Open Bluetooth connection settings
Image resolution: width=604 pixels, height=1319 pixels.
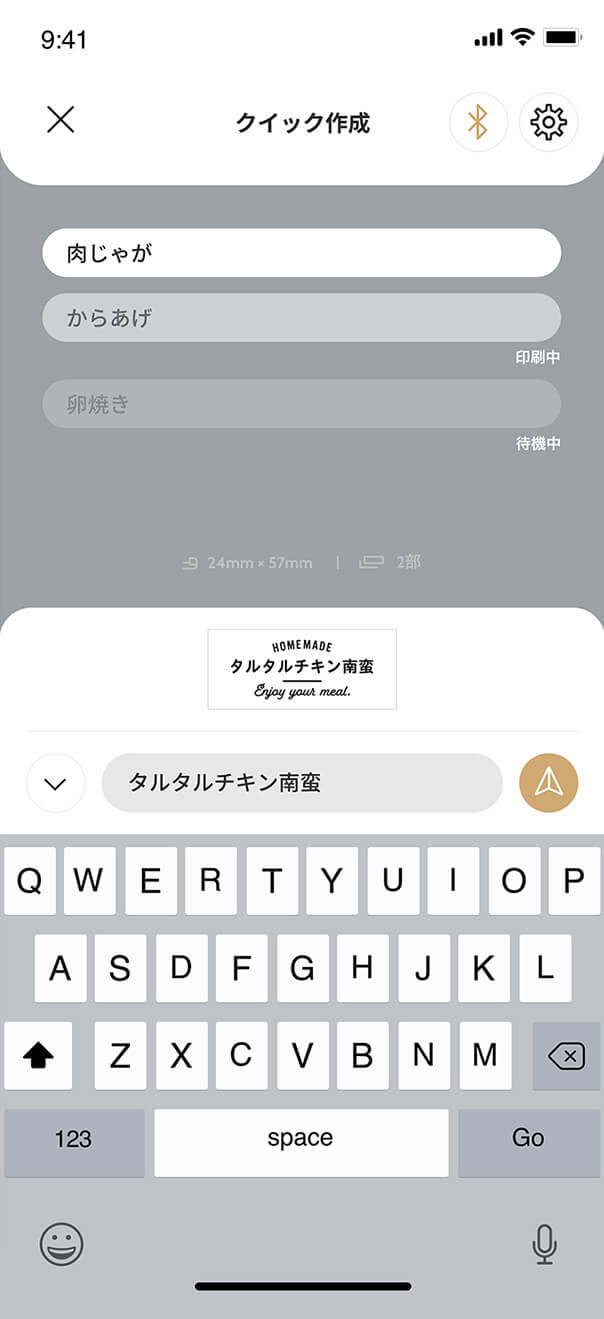coord(479,122)
